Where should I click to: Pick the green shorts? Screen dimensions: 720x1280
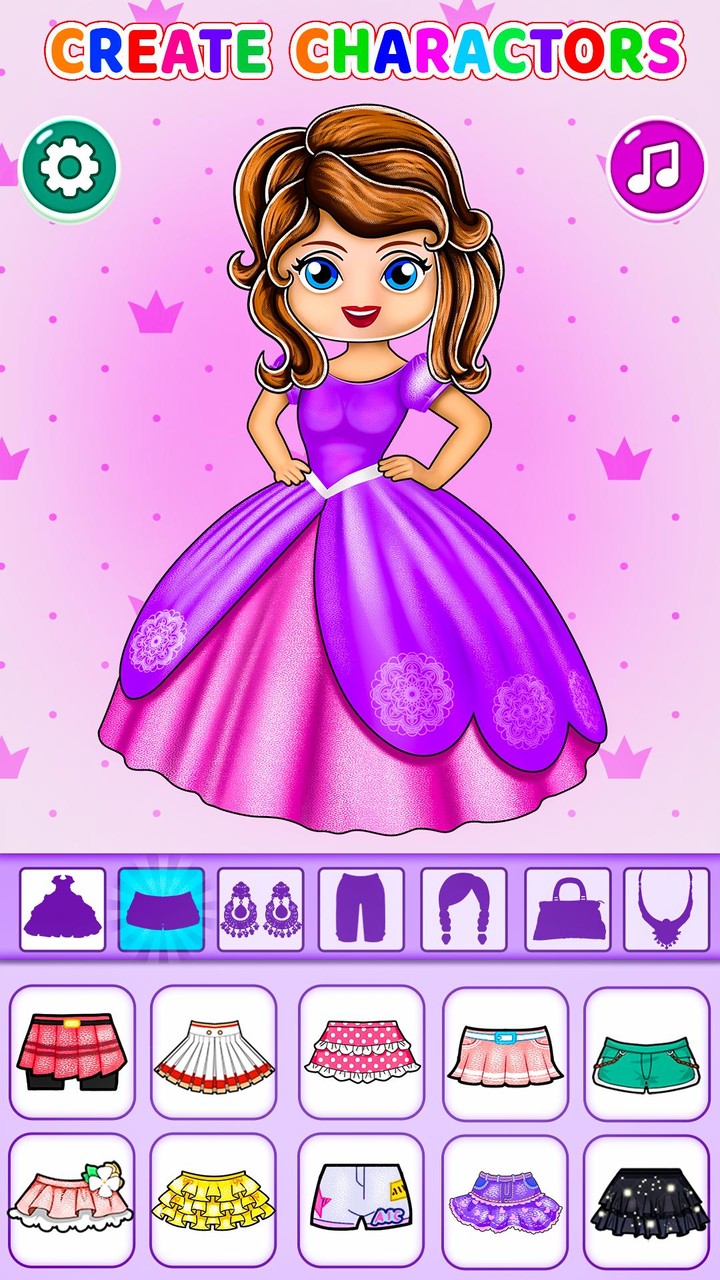646,1051
